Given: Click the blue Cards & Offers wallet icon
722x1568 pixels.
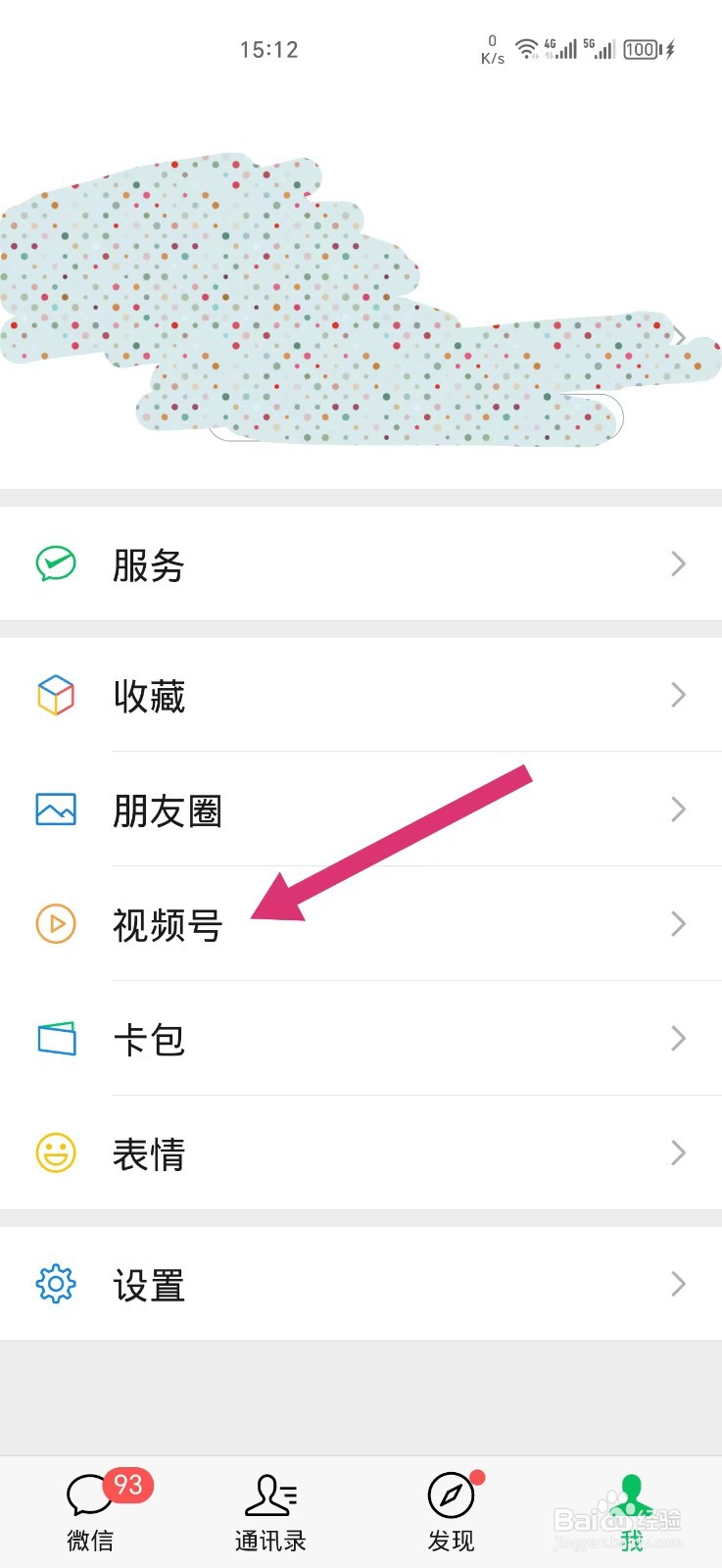Looking at the screenshot, I should point(56,1039).
